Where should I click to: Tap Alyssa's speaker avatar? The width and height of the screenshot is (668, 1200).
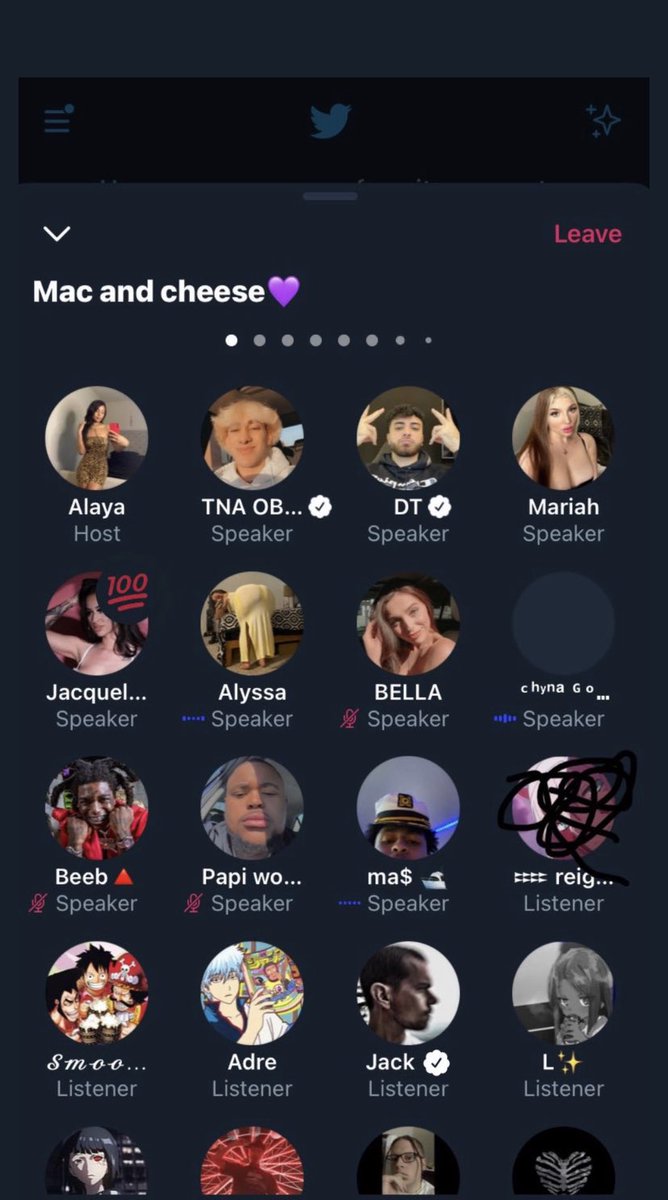(x=252, y=623)
